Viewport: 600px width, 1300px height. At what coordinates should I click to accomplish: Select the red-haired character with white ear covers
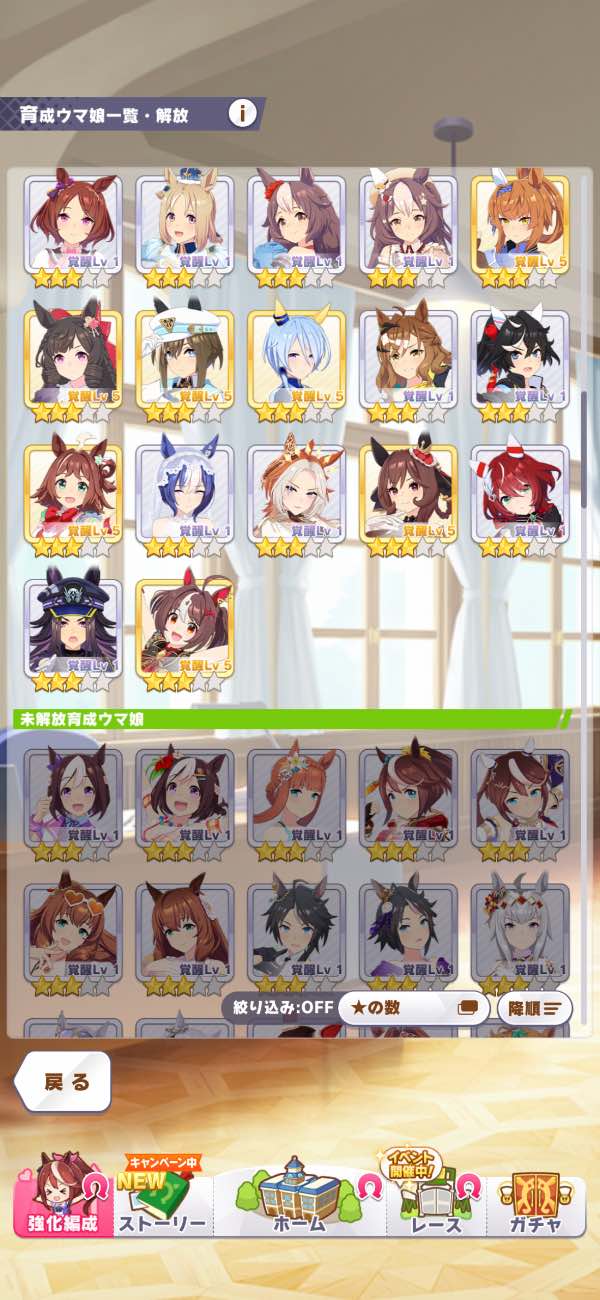(520, 498)
